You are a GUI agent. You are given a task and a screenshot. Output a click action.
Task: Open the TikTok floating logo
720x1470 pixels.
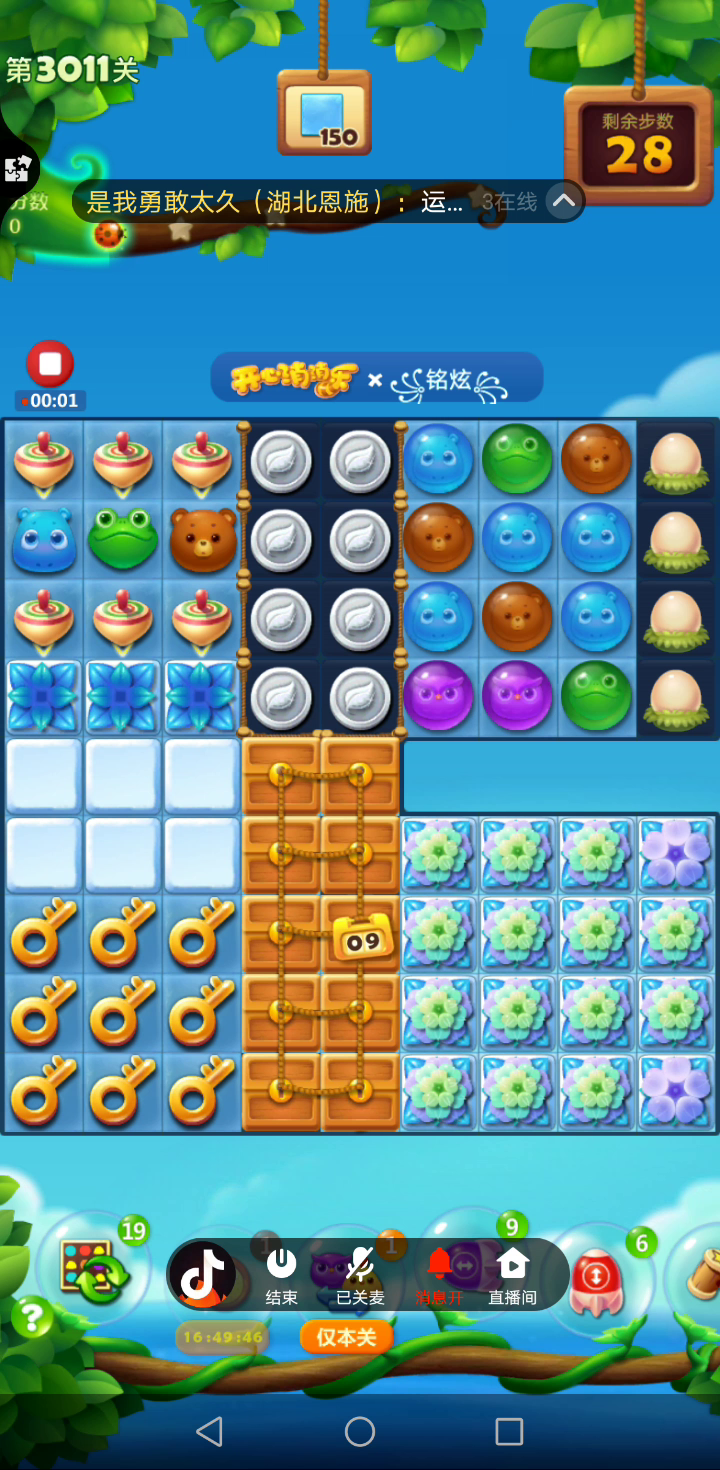click(x=203, y=1275)
